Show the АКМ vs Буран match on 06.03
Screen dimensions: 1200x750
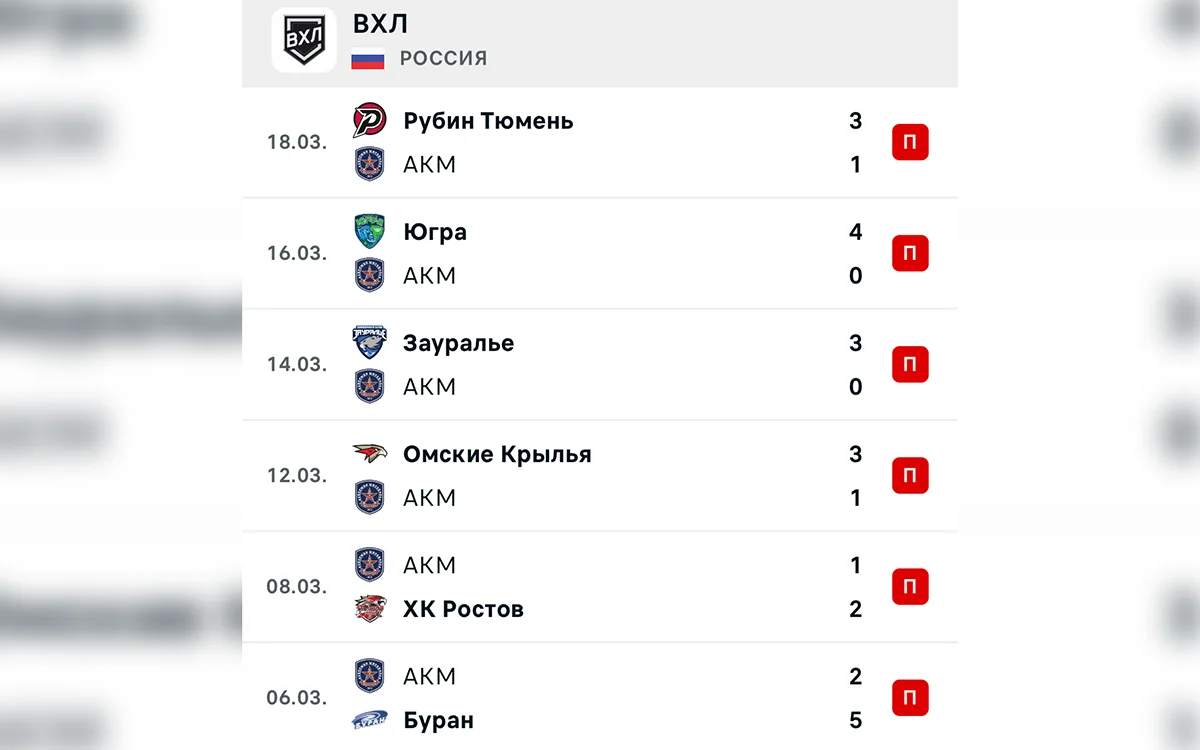pos(600,697)
